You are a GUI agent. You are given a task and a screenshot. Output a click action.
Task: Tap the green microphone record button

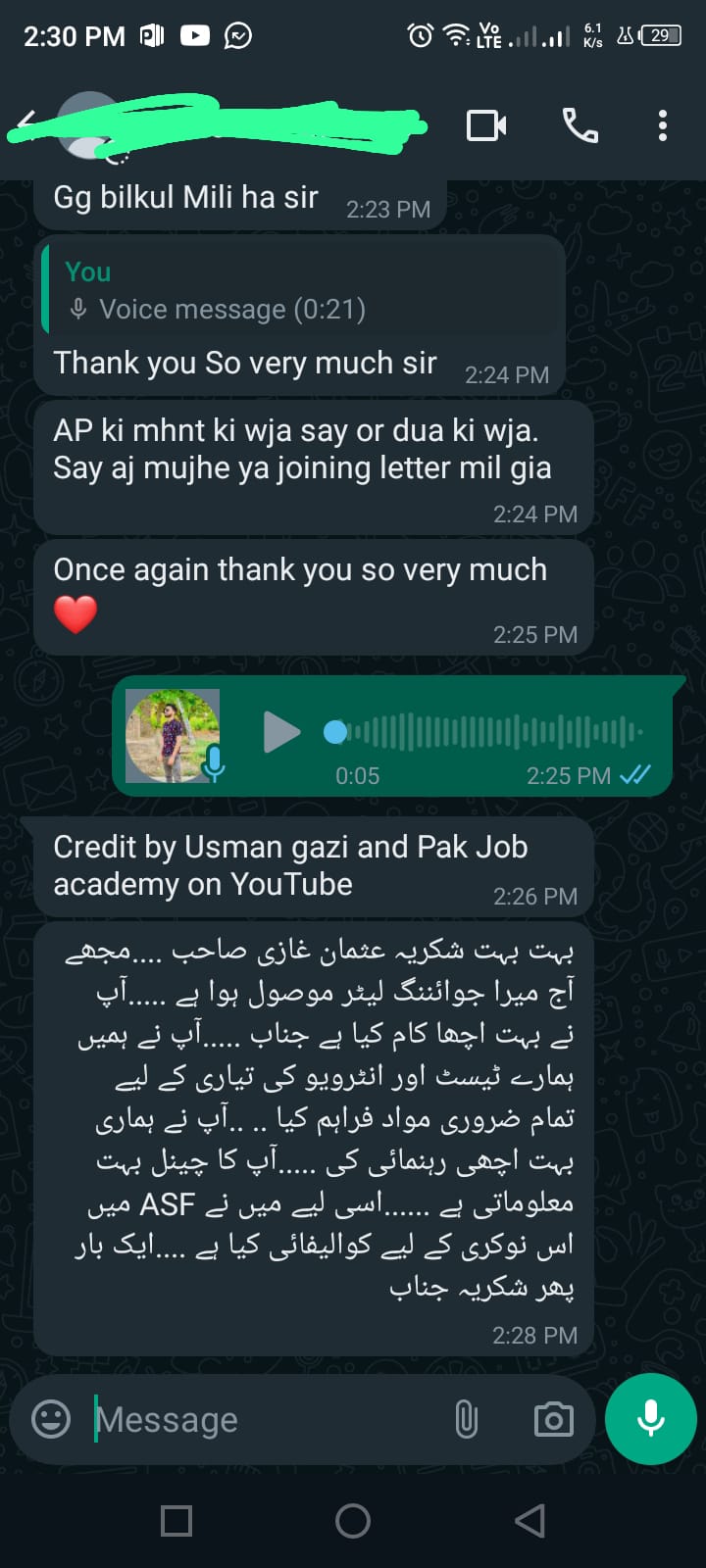(651, 1419)
